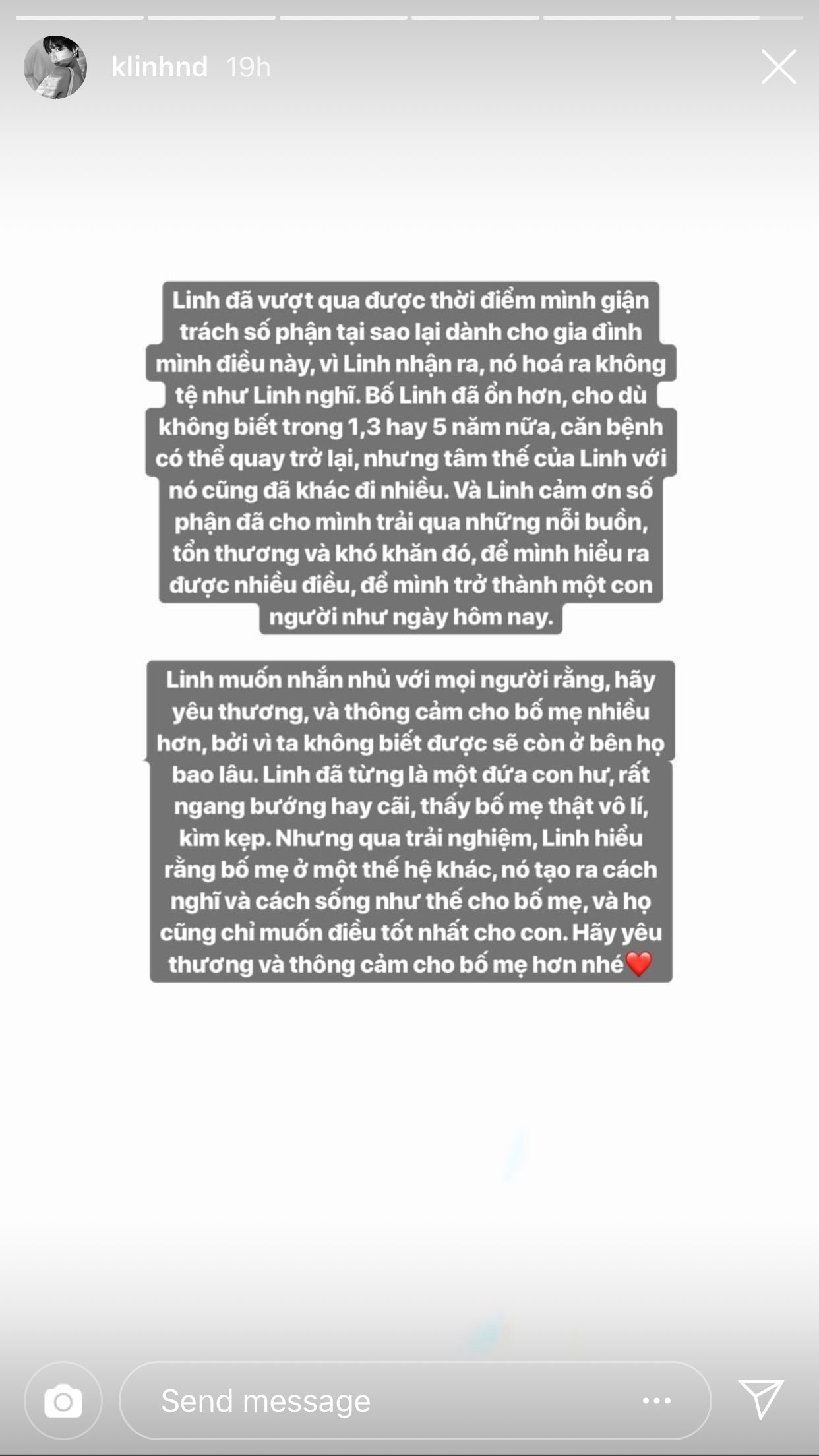Open the klinhnd username link
This screenshot has height=1456, width=819.
tap(160, 67)
